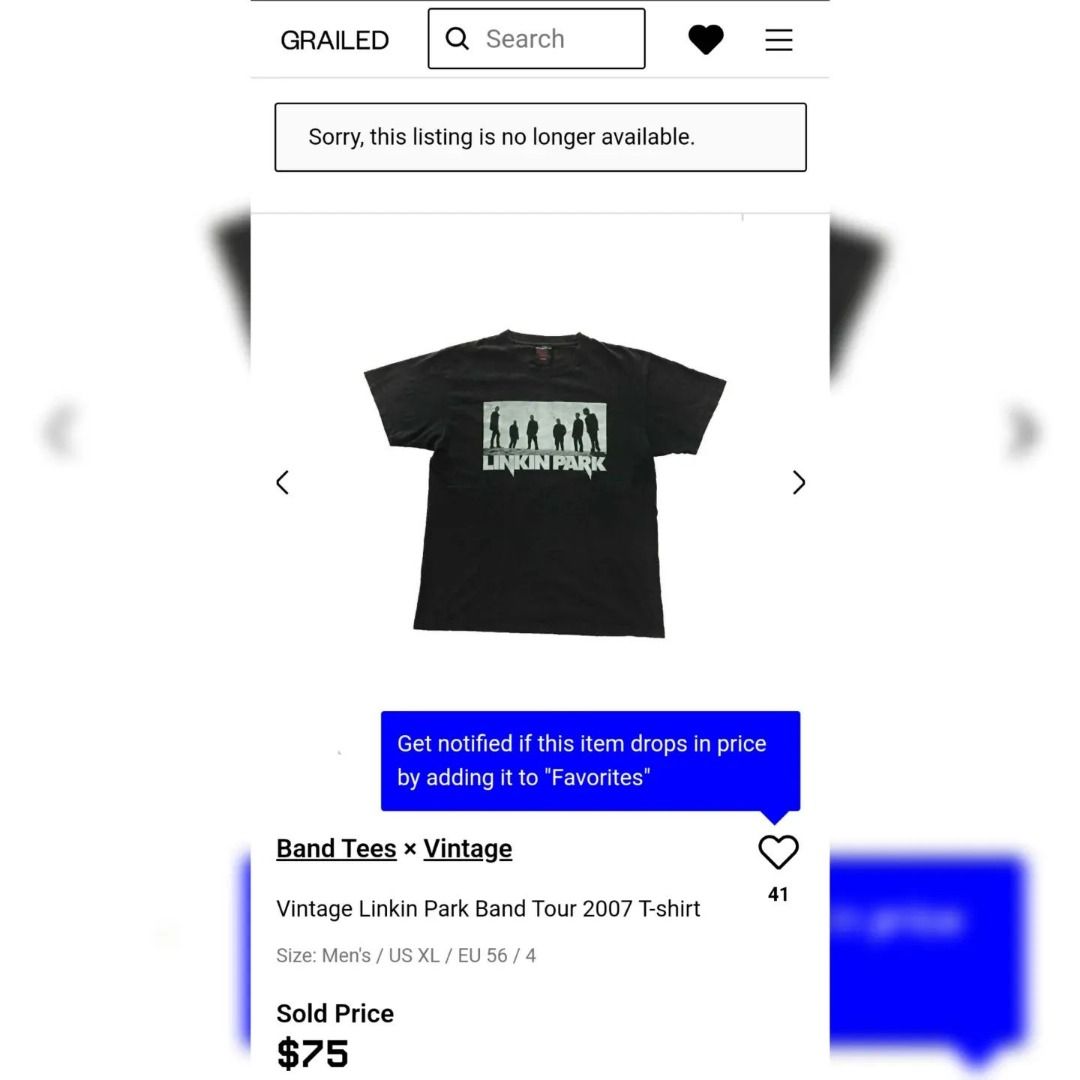
Task: Open favorites via the black heart icon
Action: pos(706,39)
